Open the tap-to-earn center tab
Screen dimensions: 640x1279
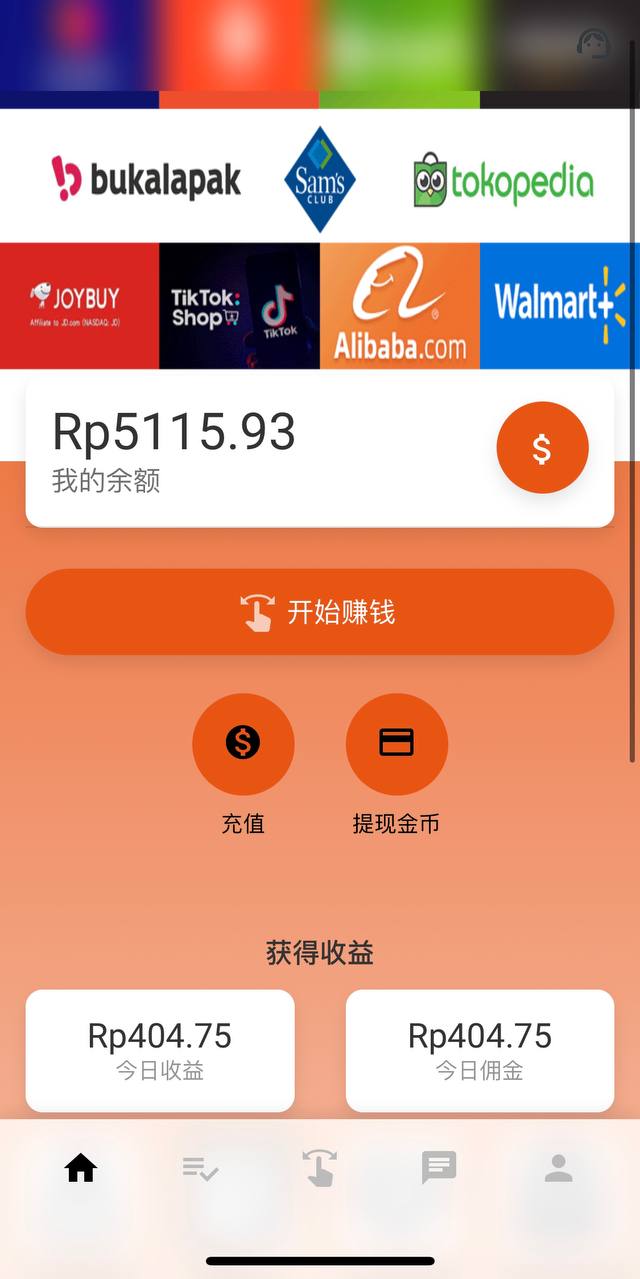pos(319,1167)
